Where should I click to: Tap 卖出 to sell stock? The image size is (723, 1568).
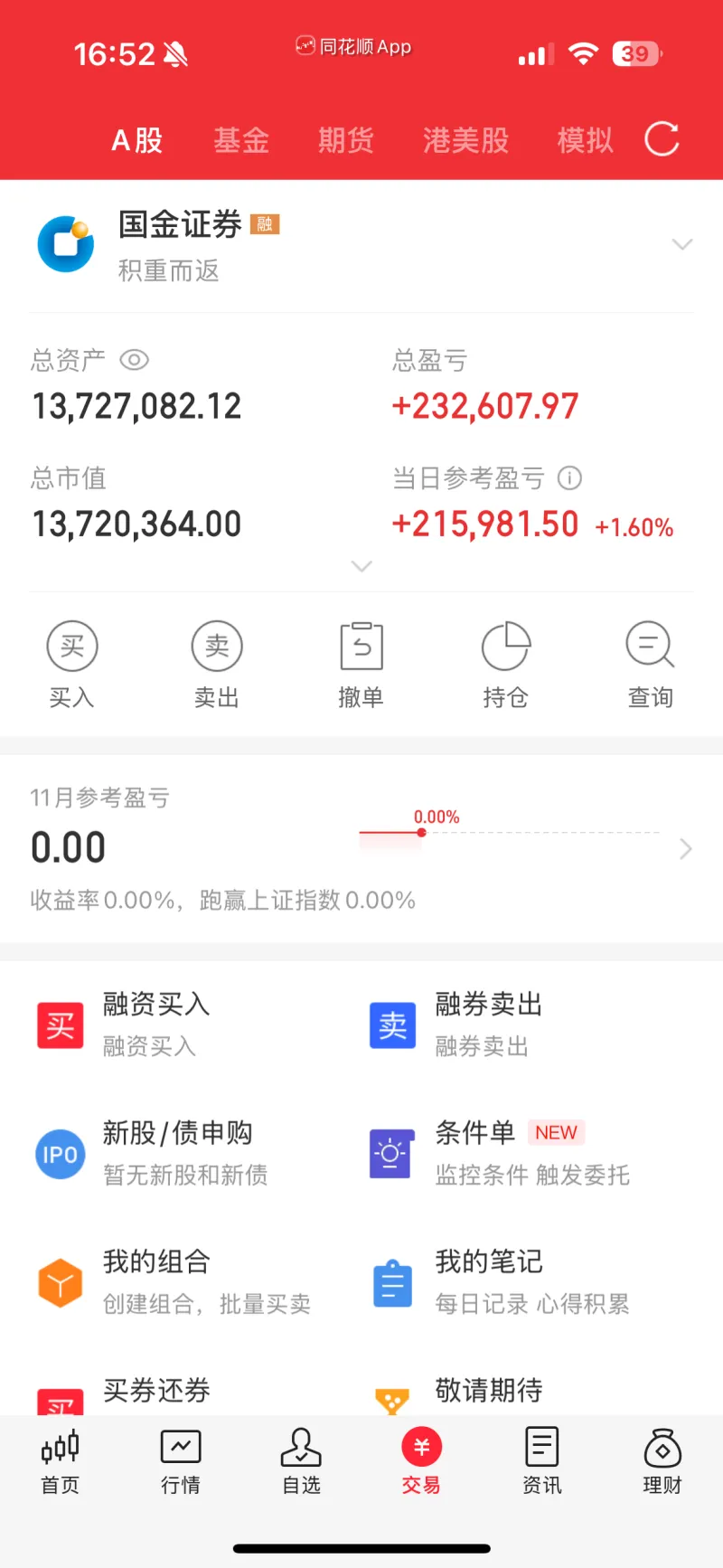tap(217, 664)
